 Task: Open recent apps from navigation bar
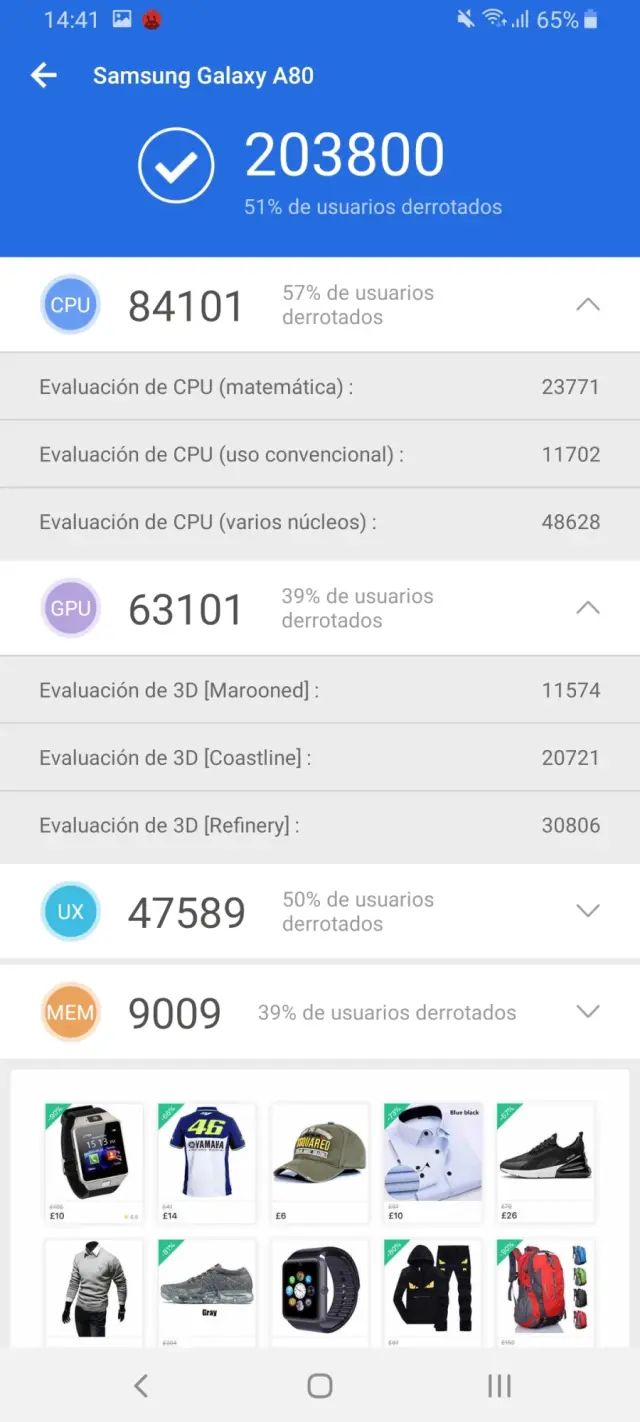pyautogui.click(x=499, y=1385)
